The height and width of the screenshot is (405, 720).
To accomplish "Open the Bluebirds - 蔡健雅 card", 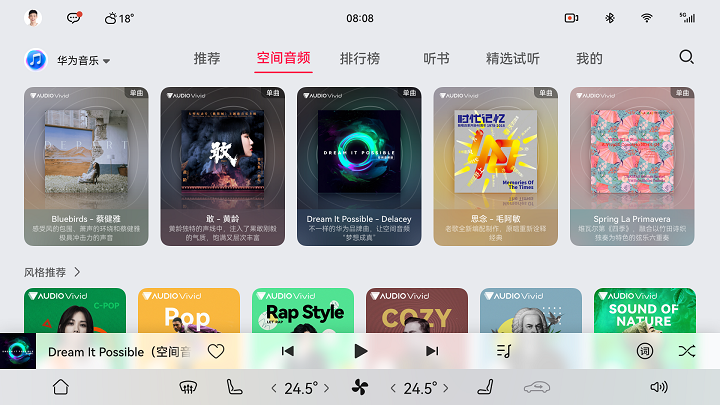I will 87,166.
